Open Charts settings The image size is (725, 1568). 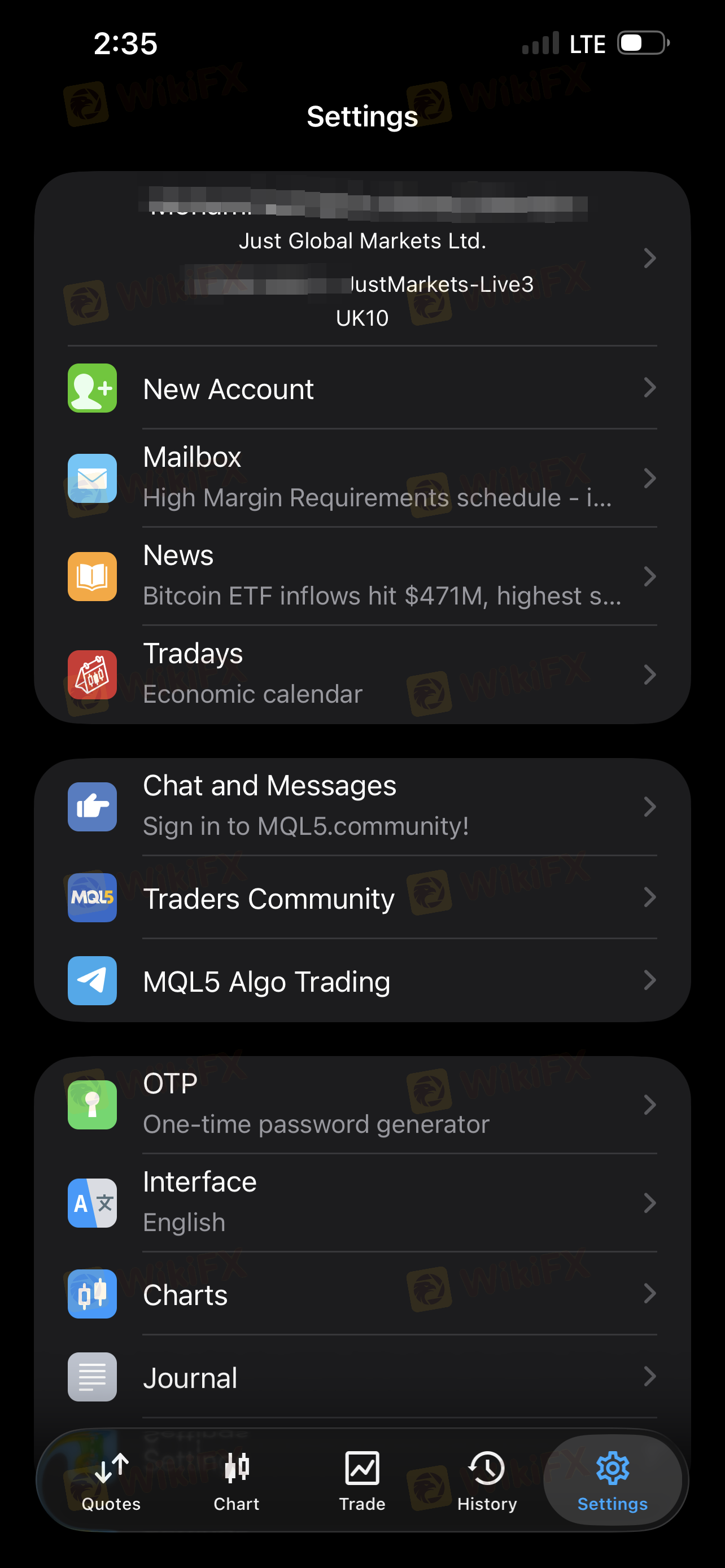(x=362, y=1294)
